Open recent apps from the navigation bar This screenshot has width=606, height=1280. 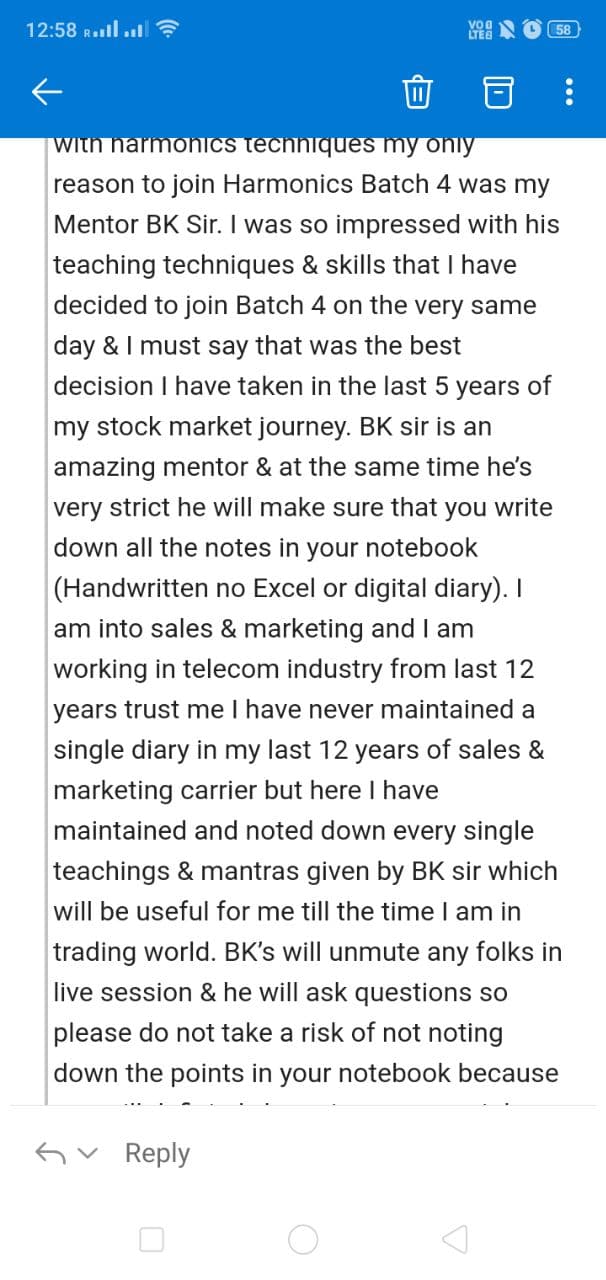tap(152, 1240)
